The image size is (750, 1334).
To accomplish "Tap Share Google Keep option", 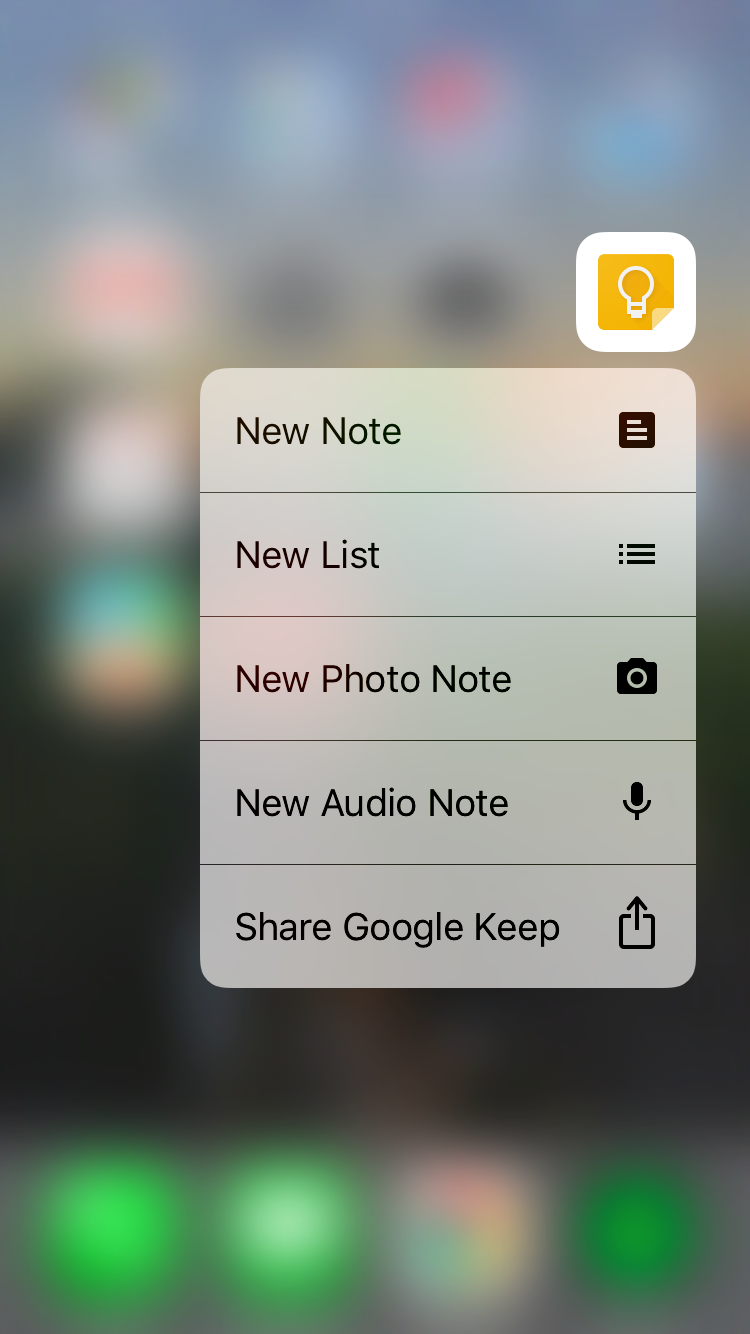I will (x=447, y=927).
